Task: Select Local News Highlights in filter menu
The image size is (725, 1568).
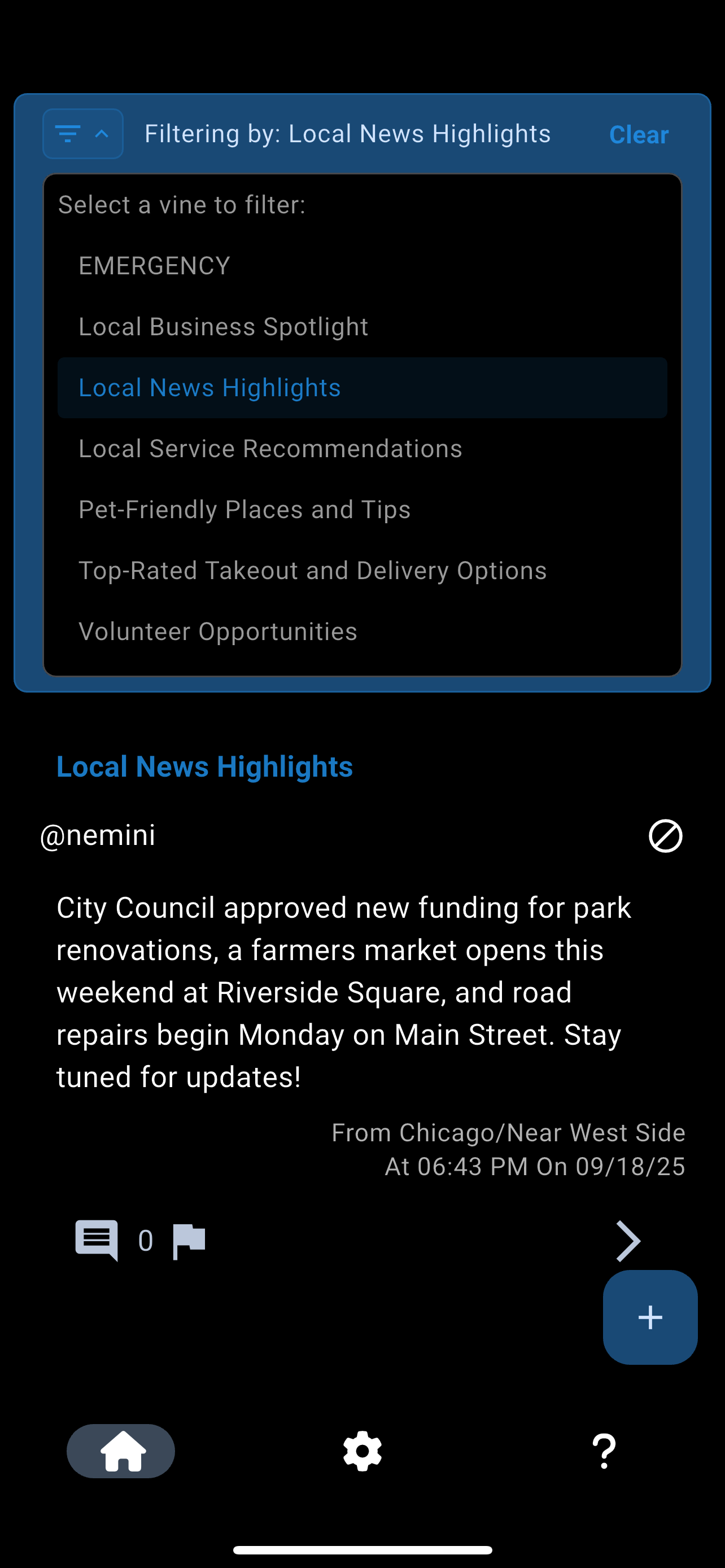Action: pyautogui.click(x=209, y=387)
